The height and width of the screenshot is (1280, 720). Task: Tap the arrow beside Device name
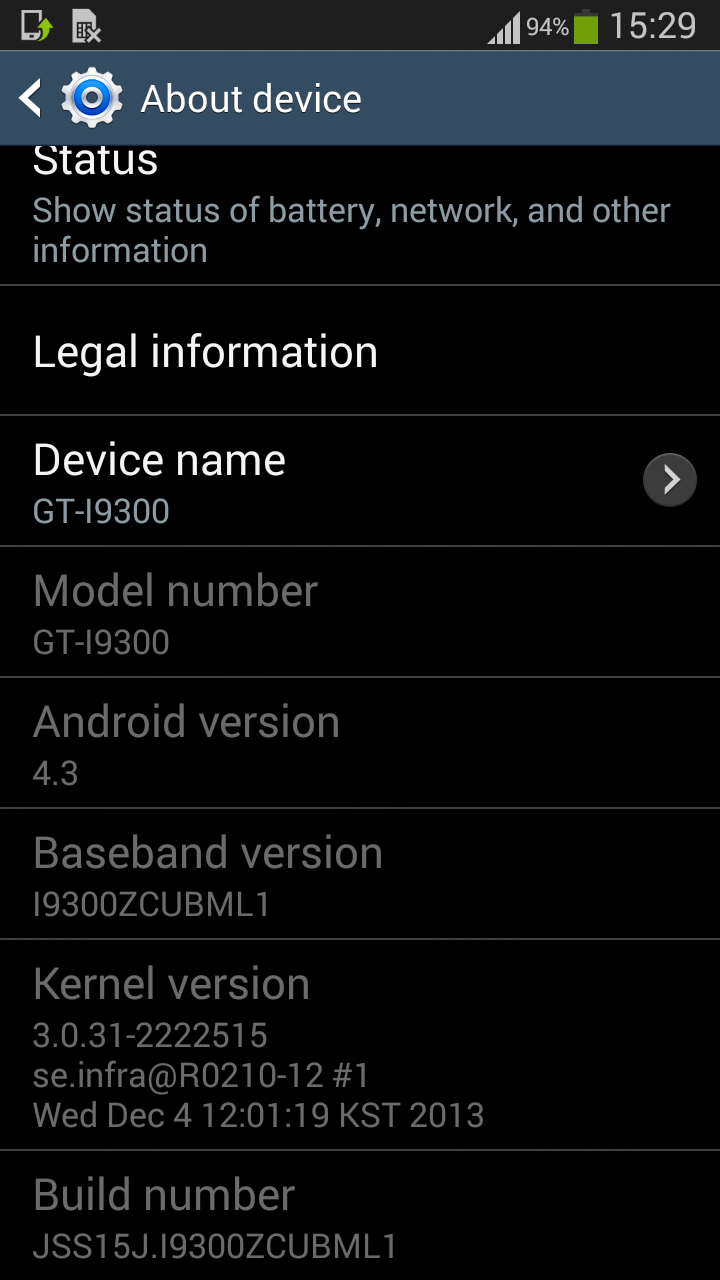(669, 481)
